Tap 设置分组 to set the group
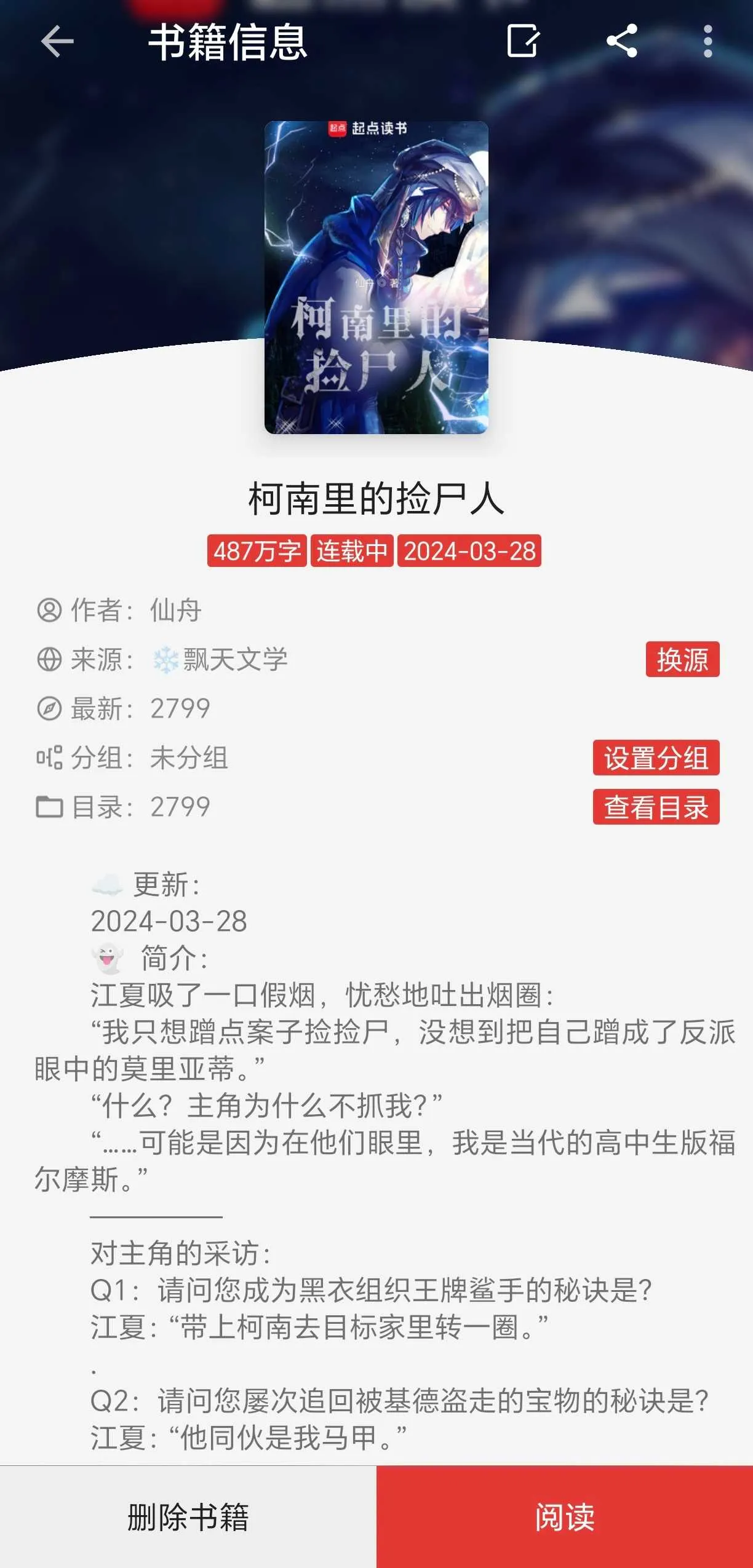This screenshot has height=1568, width=753. [x=656, y=758]
